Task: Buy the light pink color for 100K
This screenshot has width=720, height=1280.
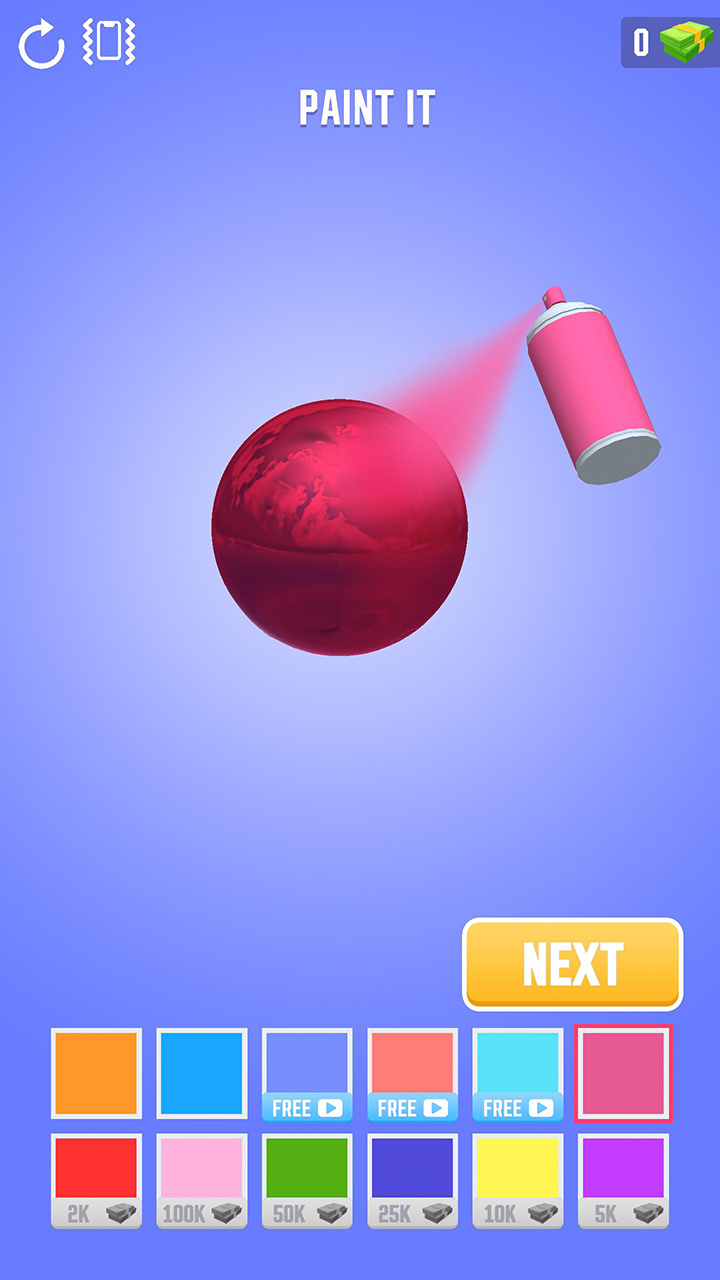Action: [202, 1180]
